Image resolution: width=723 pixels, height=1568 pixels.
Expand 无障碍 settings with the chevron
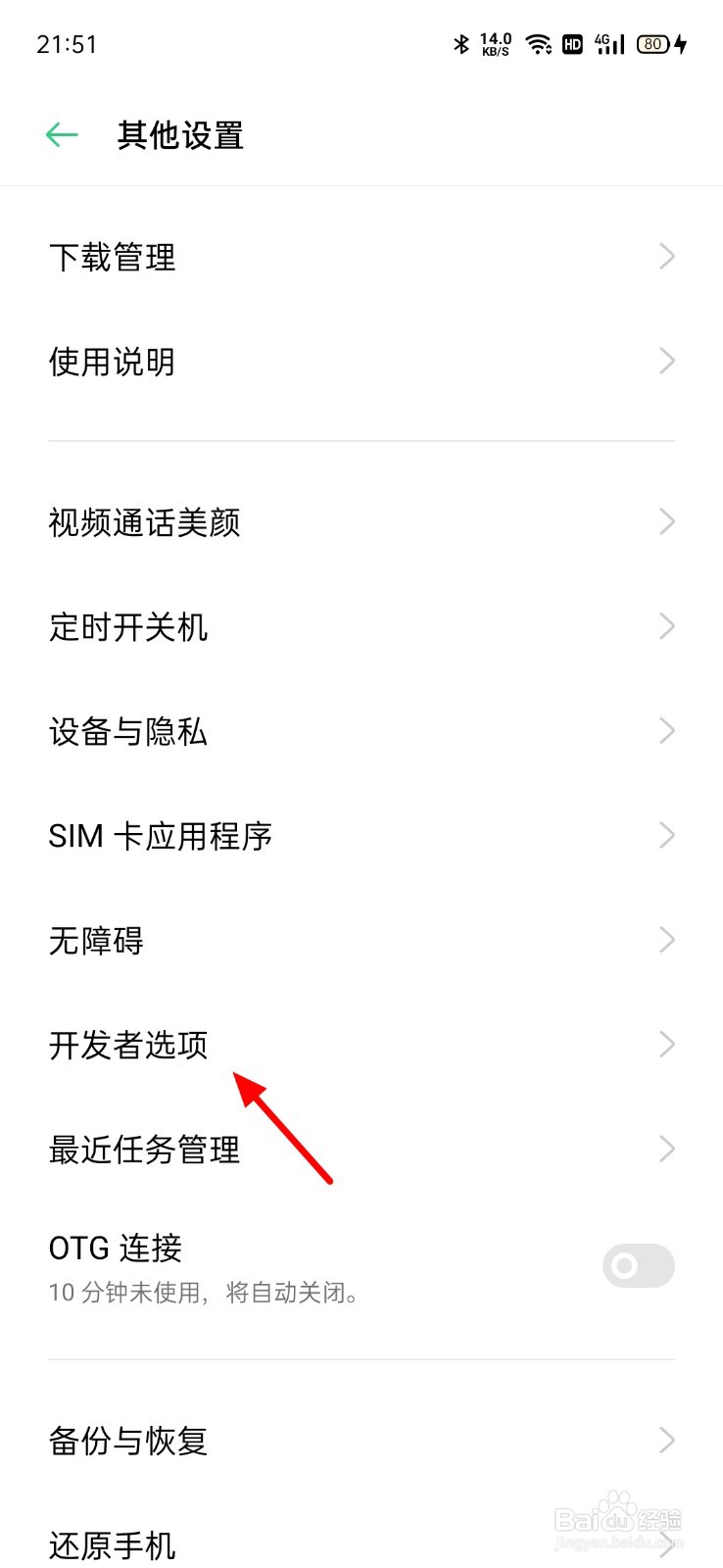pos(666,940)
